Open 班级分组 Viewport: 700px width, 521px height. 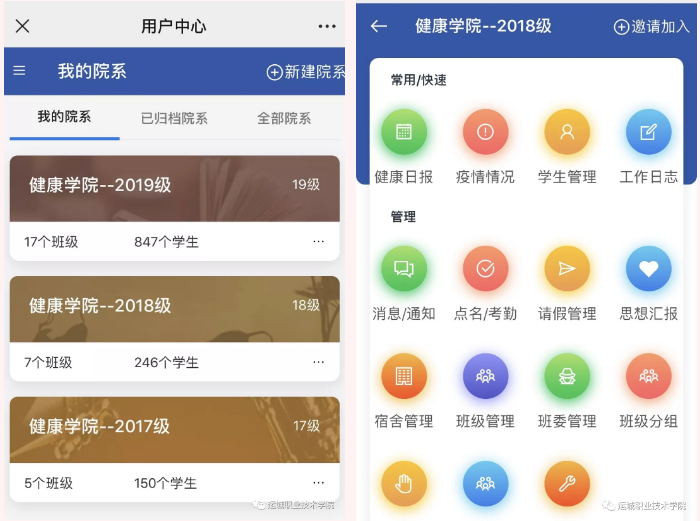(x=648, y=377)
